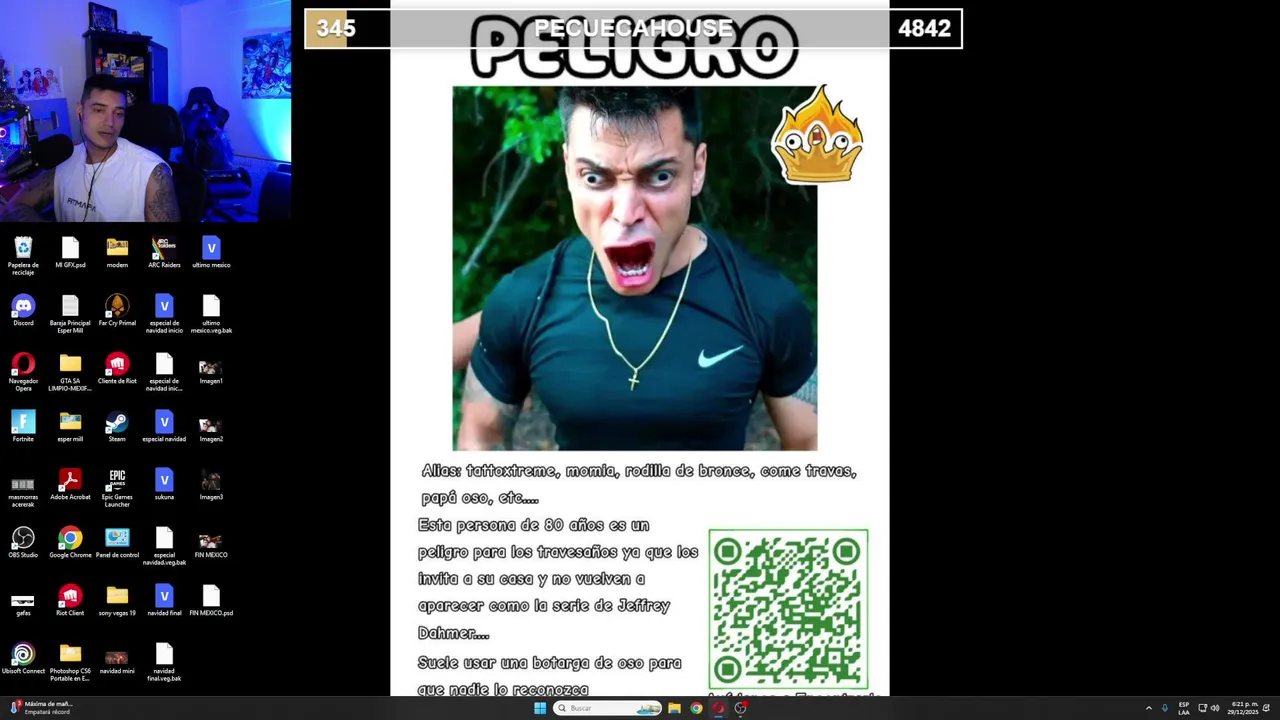Open the navidad final project file
The image size is (1280, 720).
coord(164,596)
